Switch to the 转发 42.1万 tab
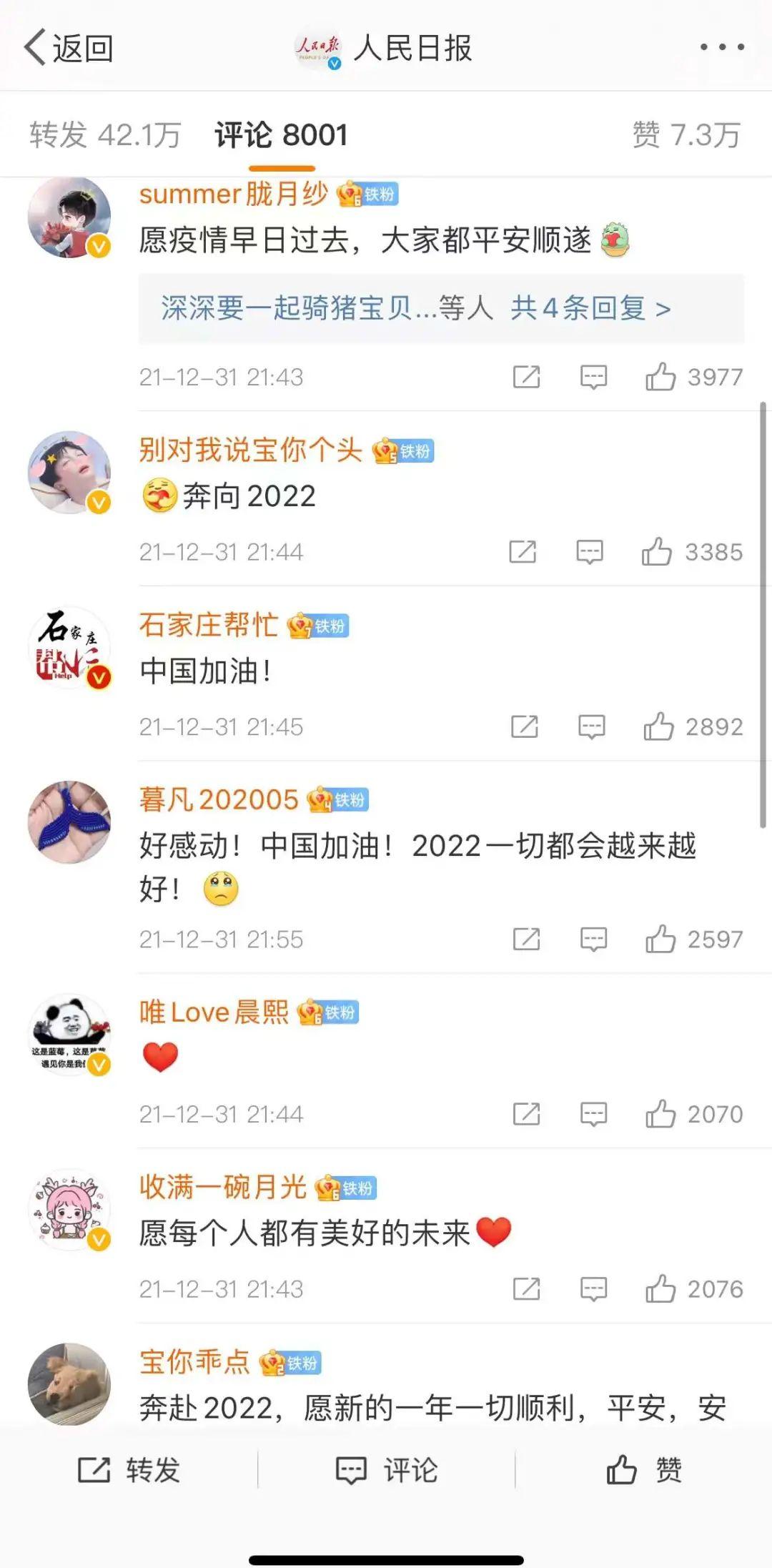The image size is (772, 1568). [x=105, y=135]
